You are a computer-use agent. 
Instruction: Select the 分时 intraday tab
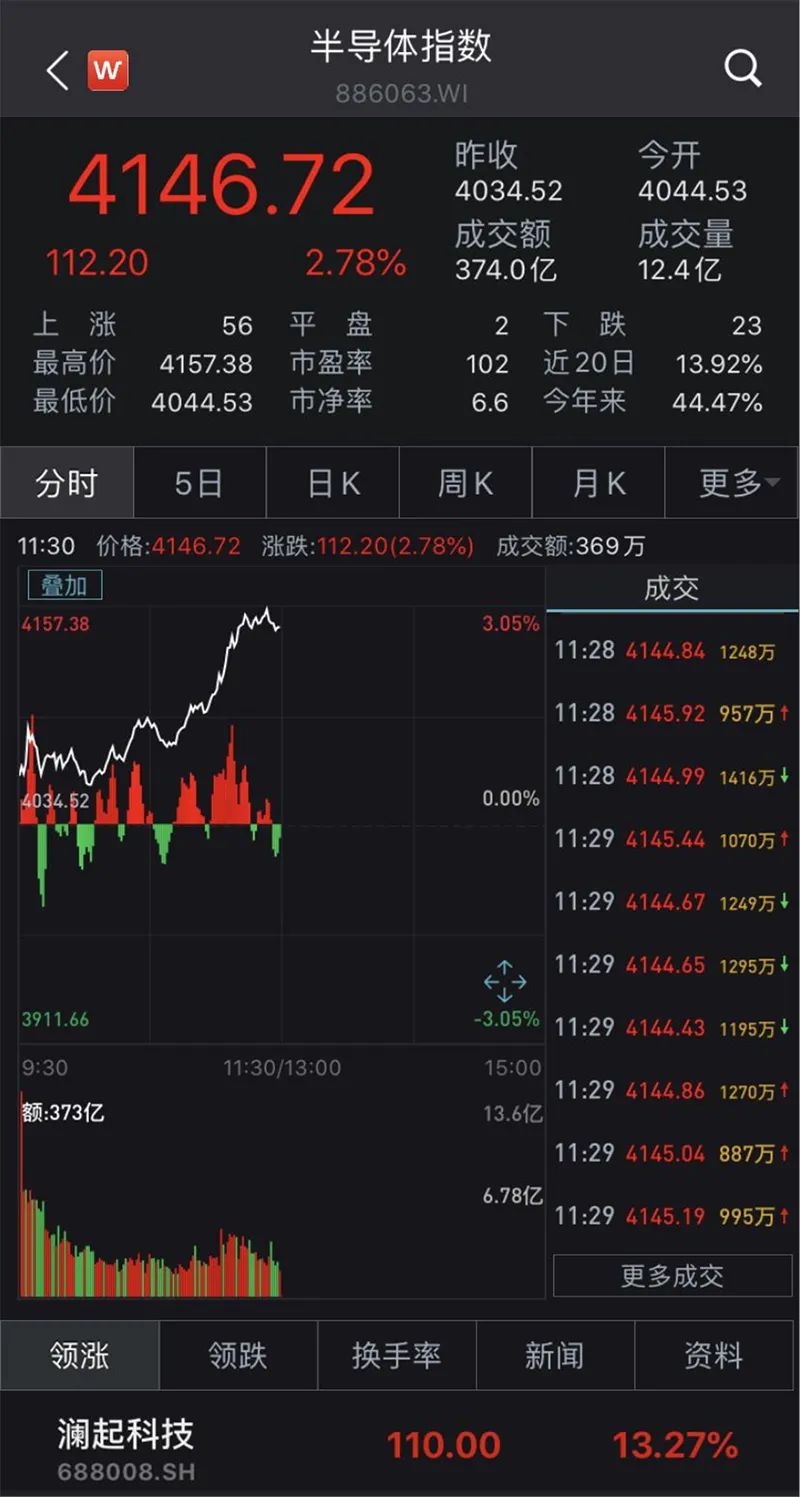coord(66,484)
